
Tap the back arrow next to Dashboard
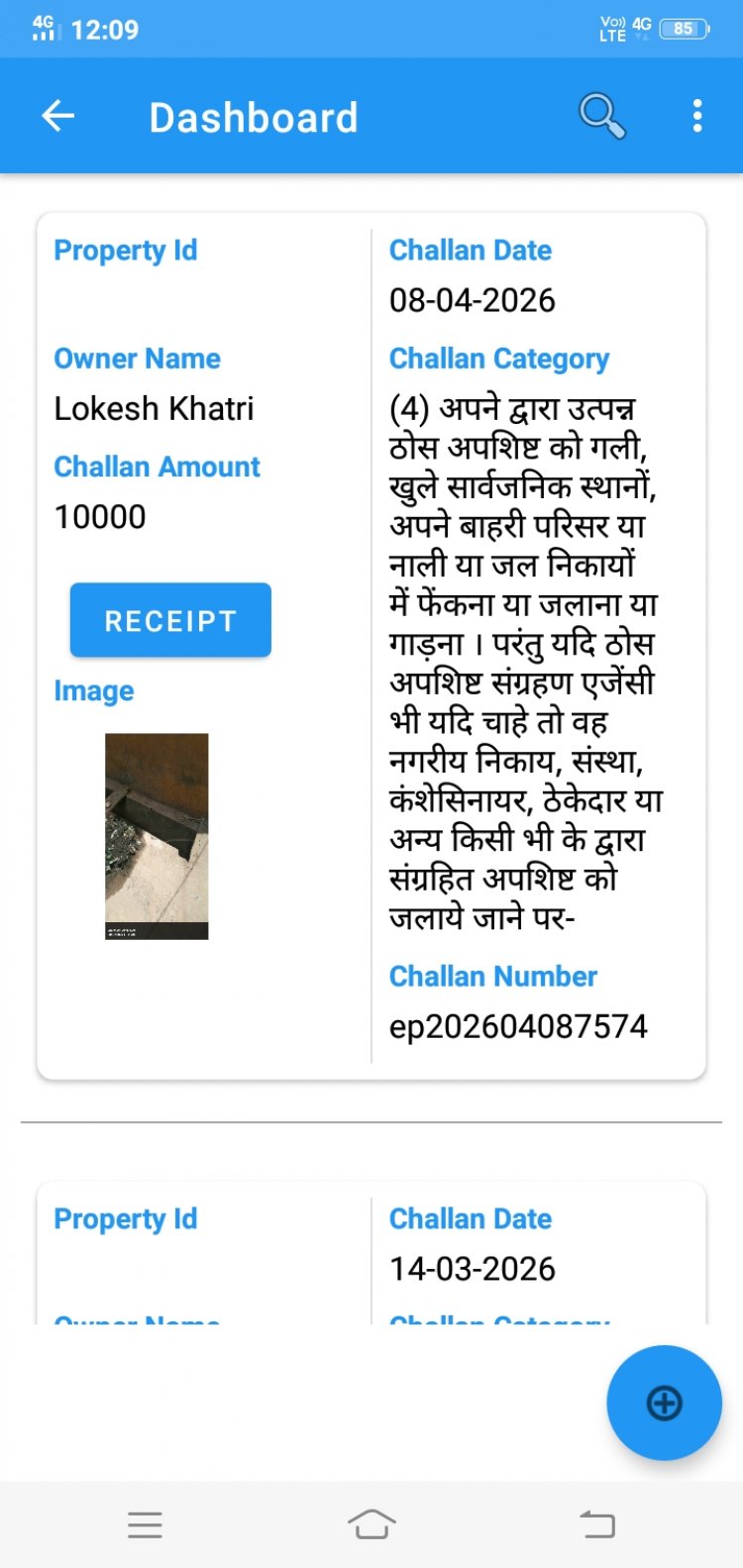57,115
